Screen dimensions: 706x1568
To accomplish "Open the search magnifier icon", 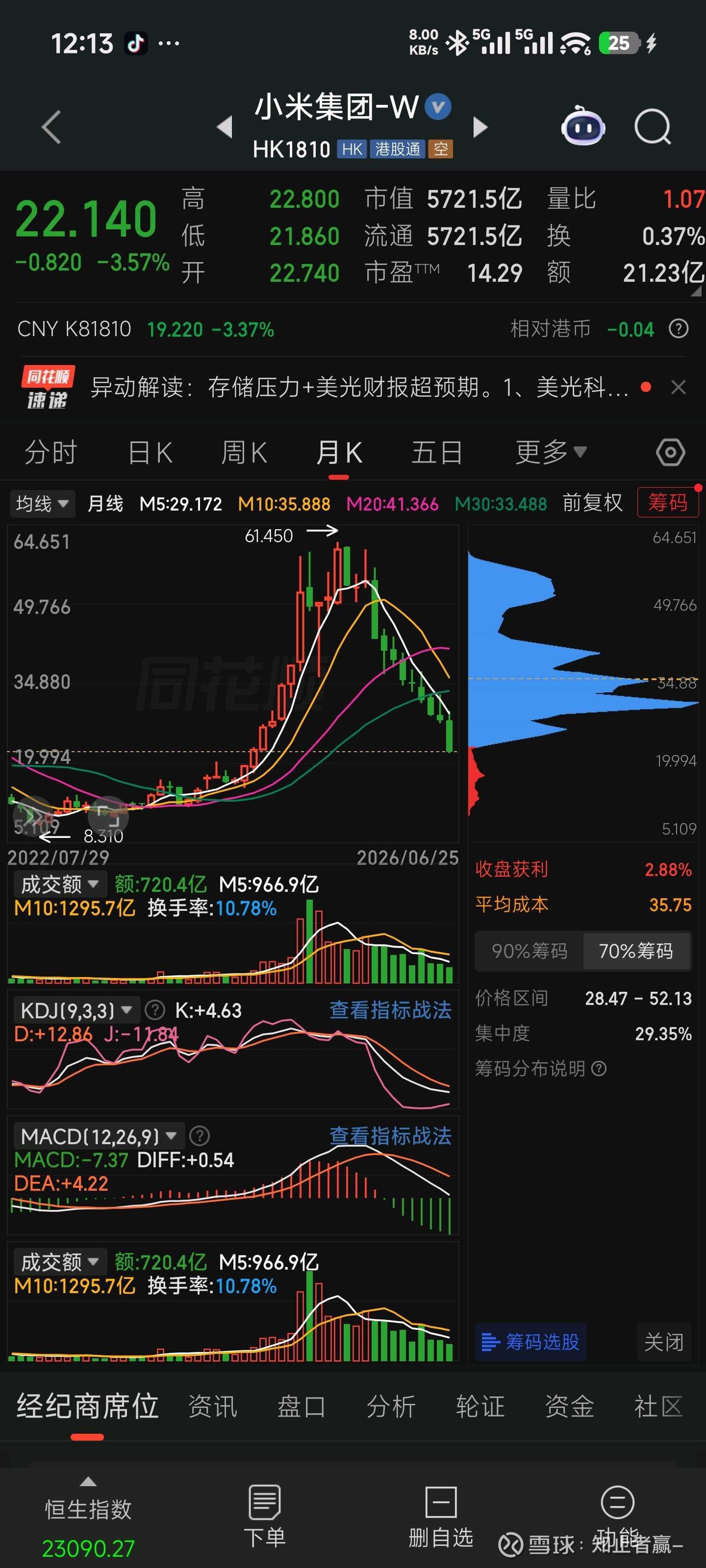I will pyautogui.click(x=652, y=127).
